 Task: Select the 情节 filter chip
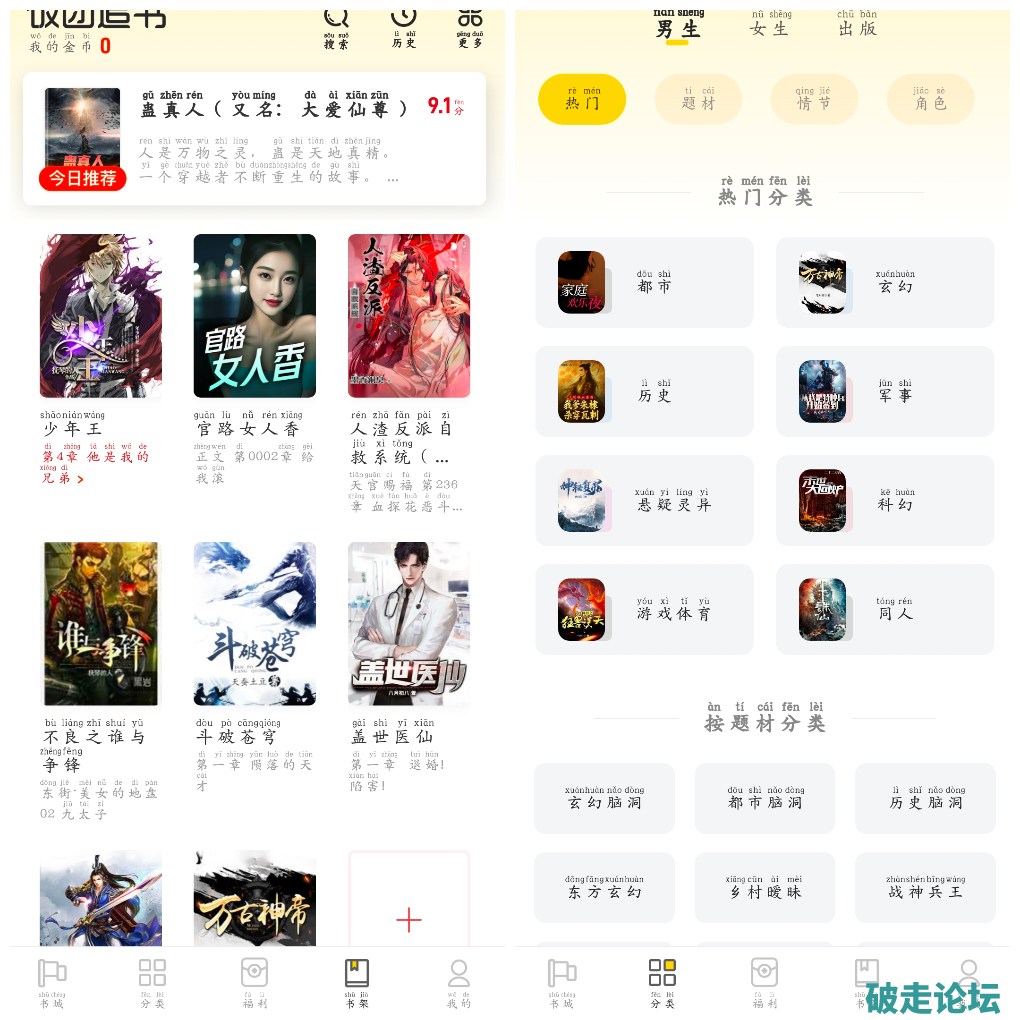(814, 99)
